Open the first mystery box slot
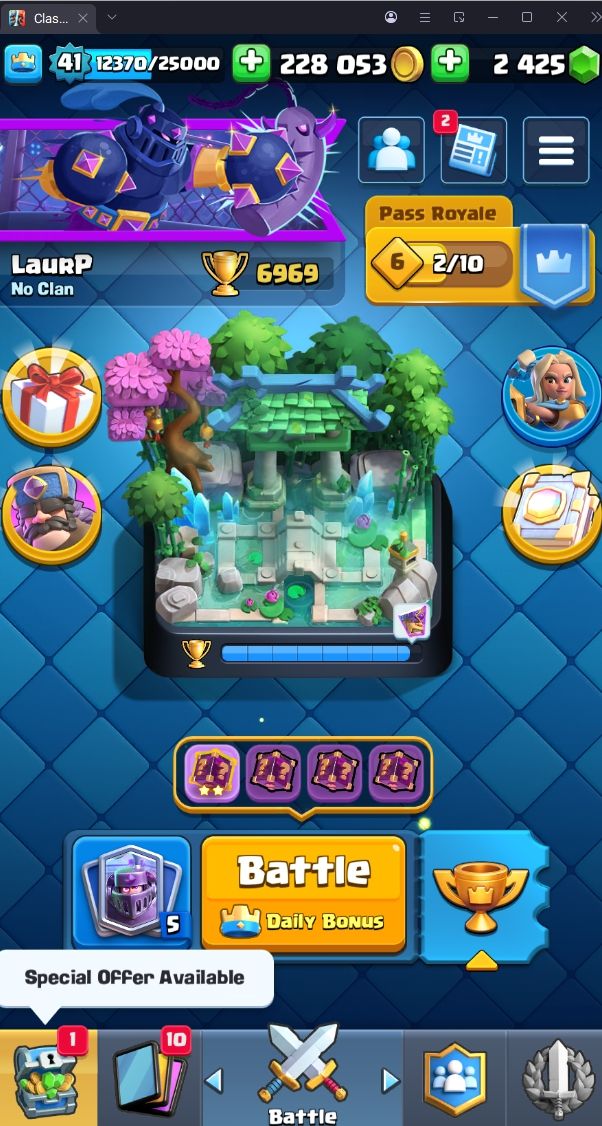The width and height of the screenshot is (602, 1126). pos(211,773)
